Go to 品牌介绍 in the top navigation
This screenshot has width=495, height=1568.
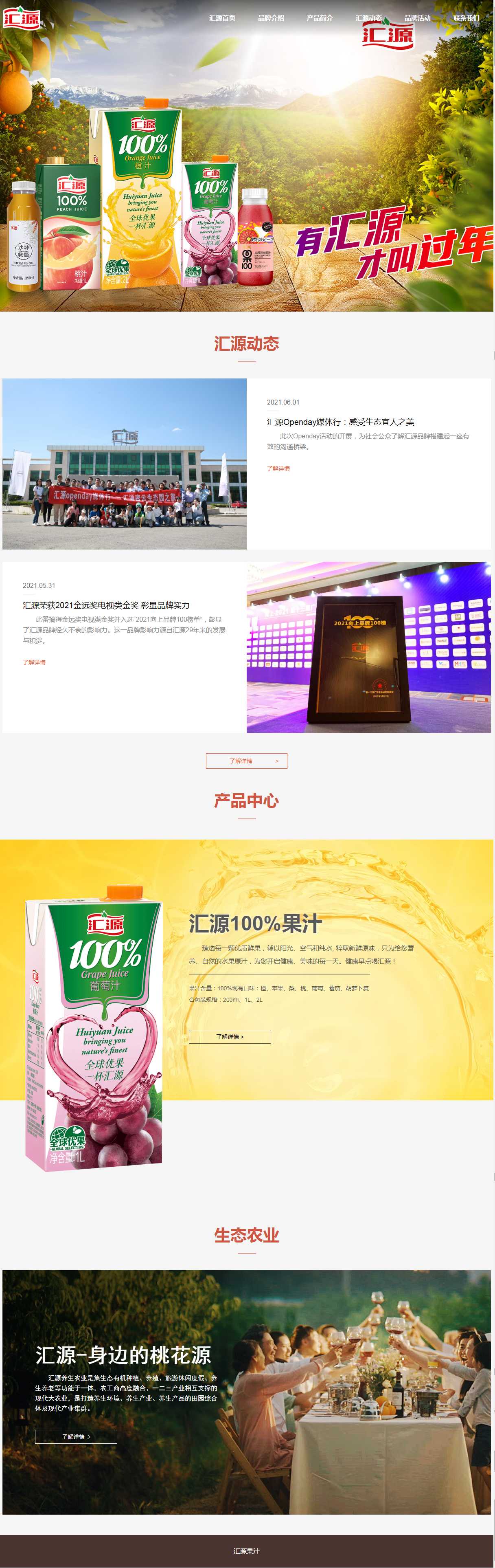(x=271, y=18)
